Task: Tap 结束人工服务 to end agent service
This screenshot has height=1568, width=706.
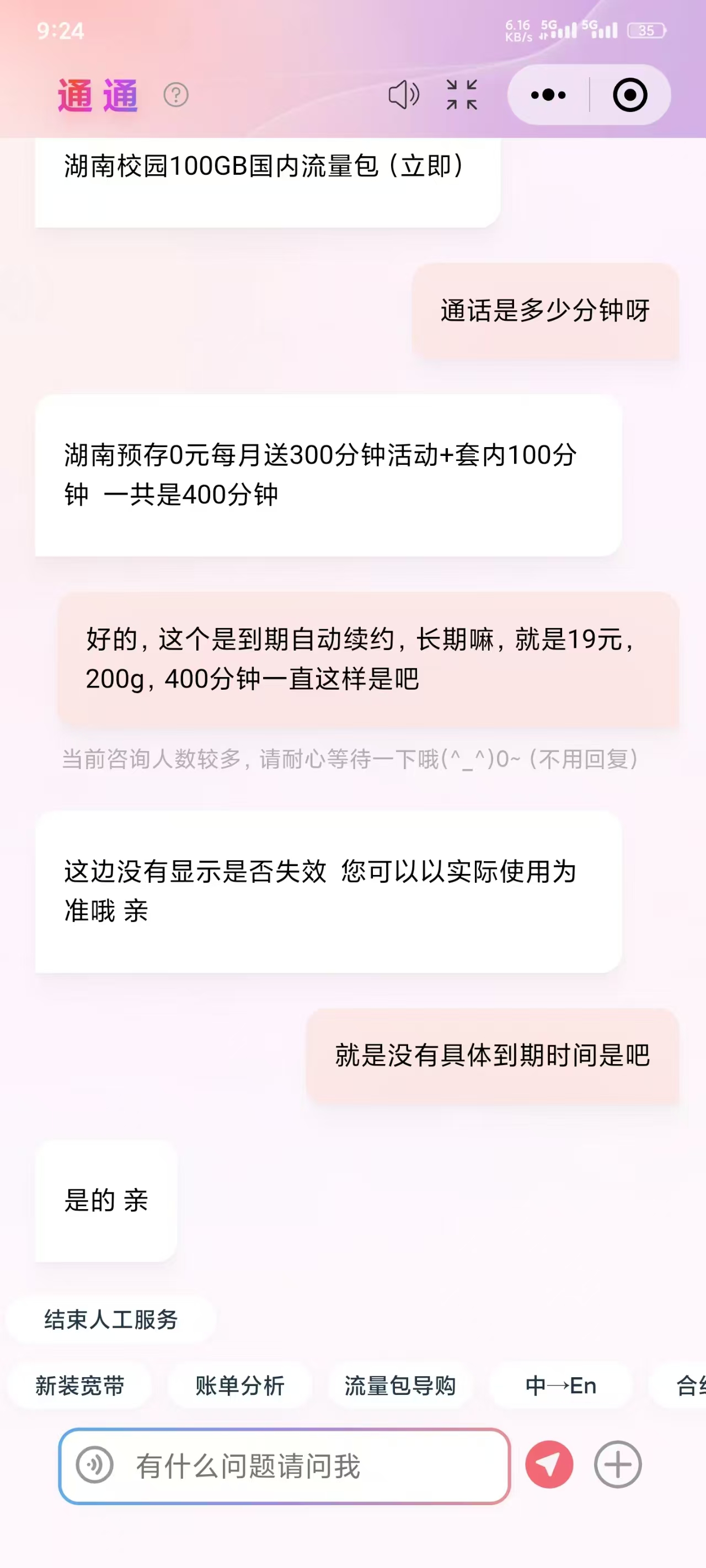Action: [111, 1320]
